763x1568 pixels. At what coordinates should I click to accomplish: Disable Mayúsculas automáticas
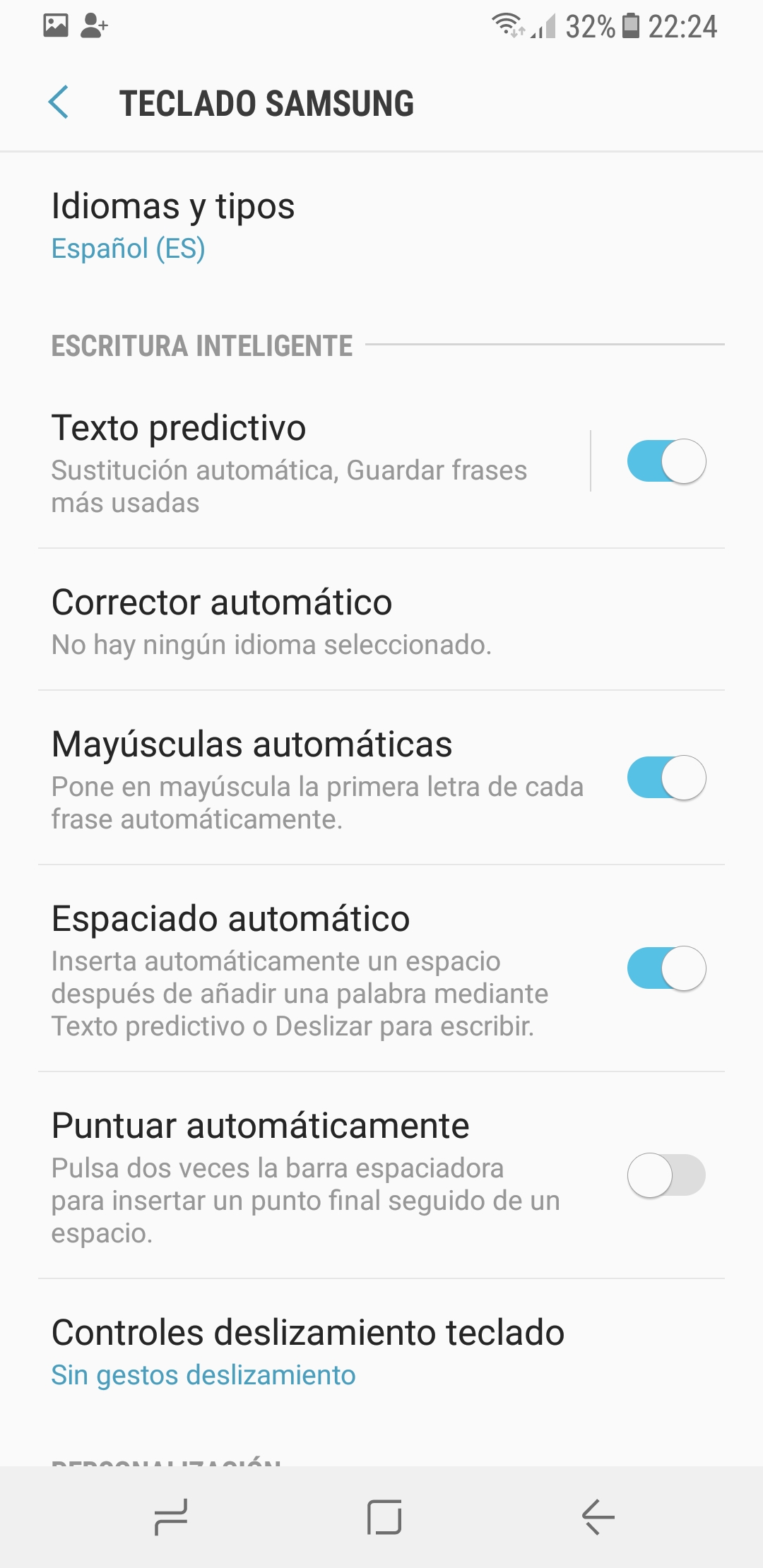coord(666,778)
